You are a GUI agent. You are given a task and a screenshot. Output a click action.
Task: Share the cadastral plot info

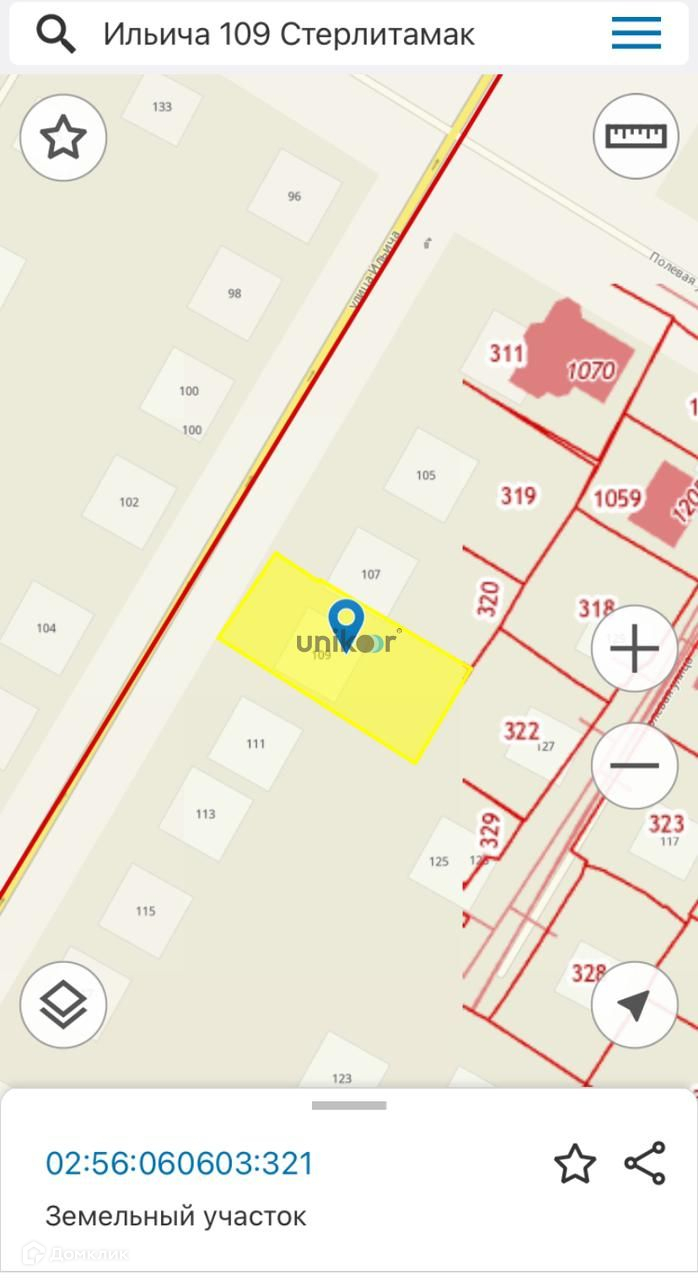coord(645,1164)
